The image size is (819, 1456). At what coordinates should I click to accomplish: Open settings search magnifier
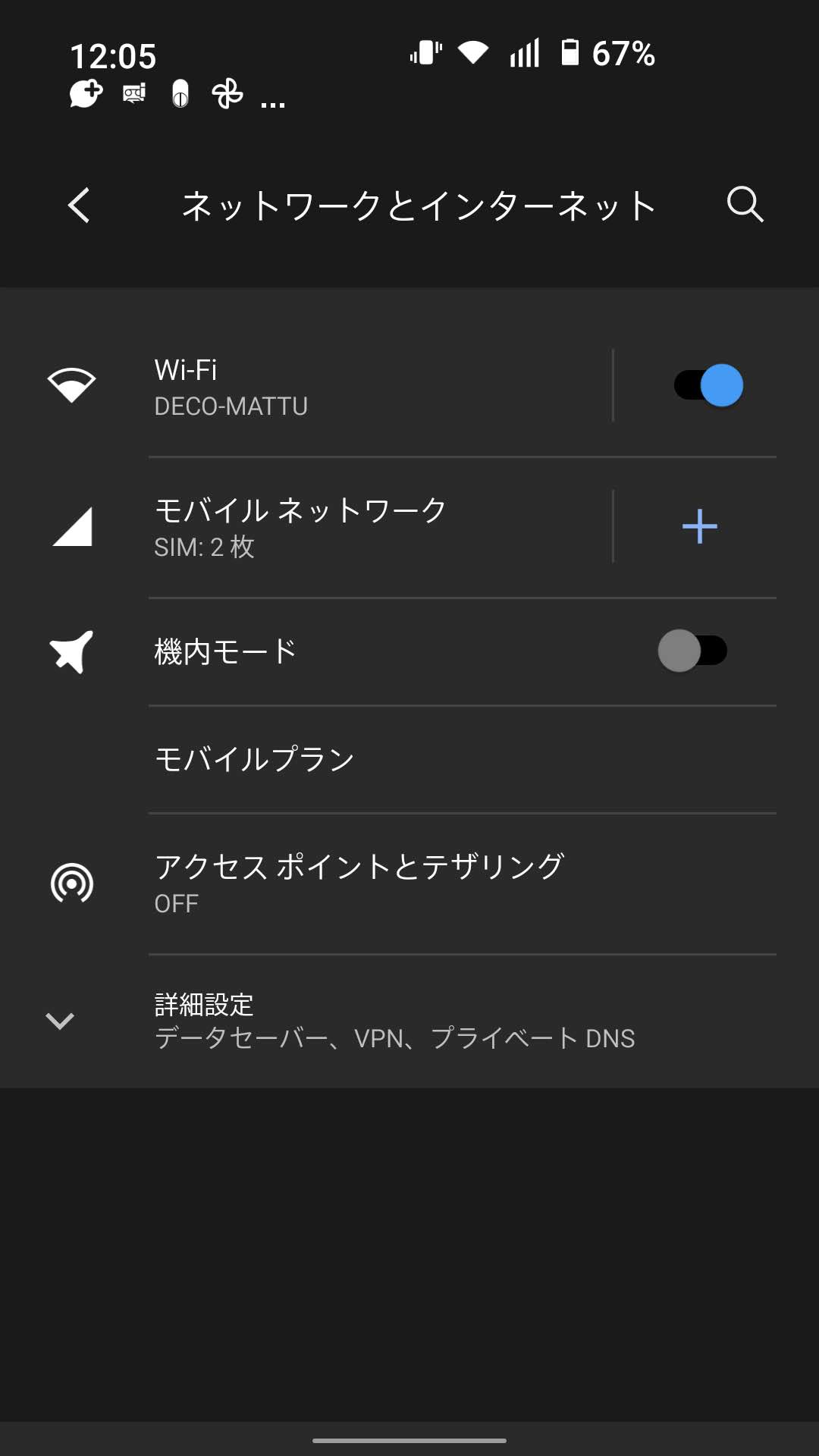tap(745, 204)
